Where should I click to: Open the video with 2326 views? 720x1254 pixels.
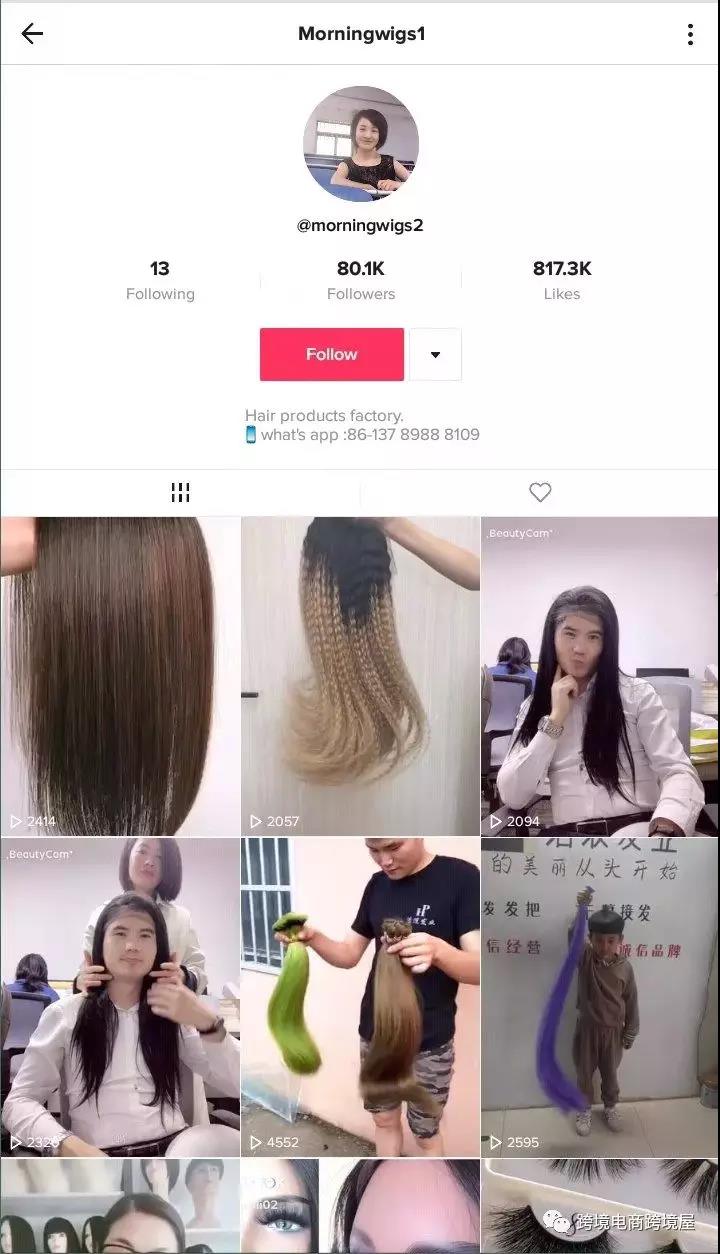[x=120, y=997]
